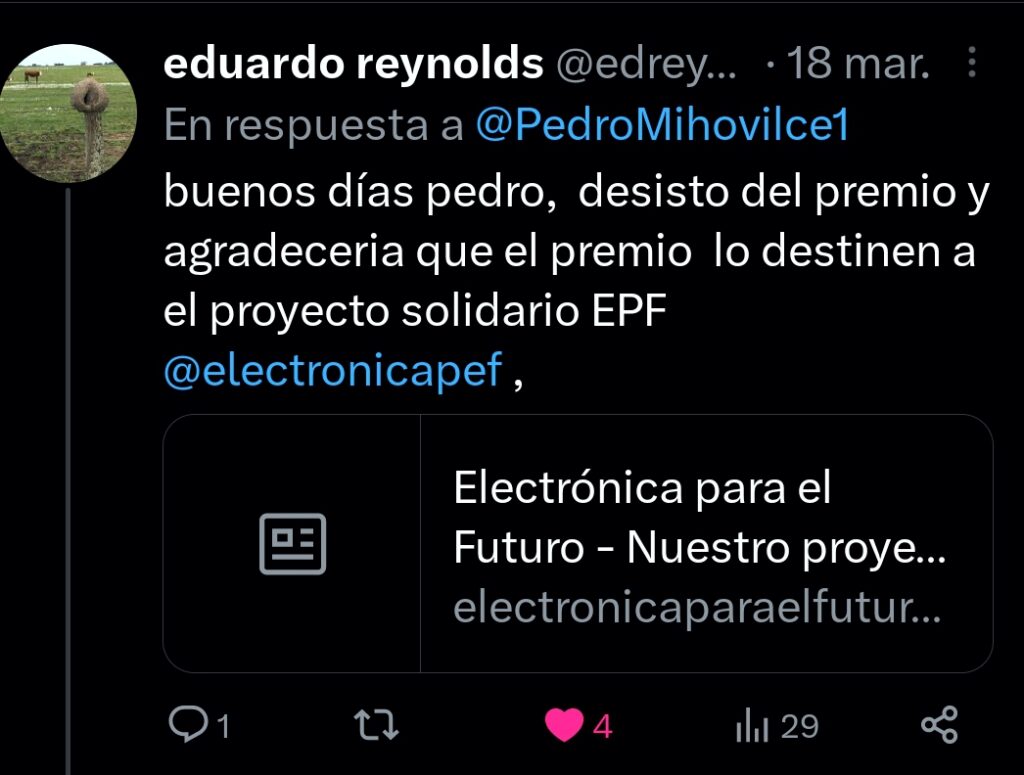This screenshot has width=1024, height=775.
Task: Open the tweet's three-dot overflow menu
Action: 972,65
